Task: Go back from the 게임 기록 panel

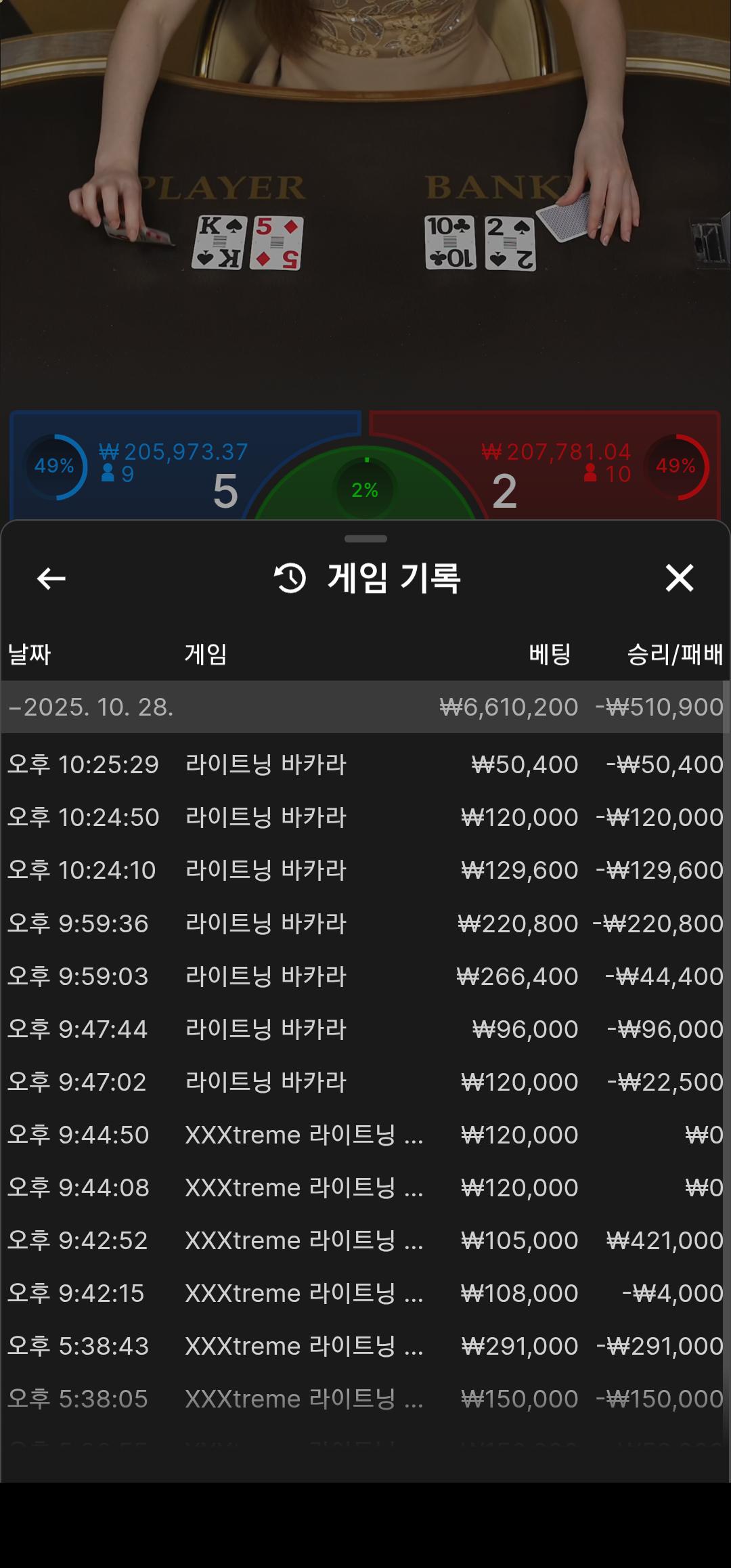Action: point(51,579)
